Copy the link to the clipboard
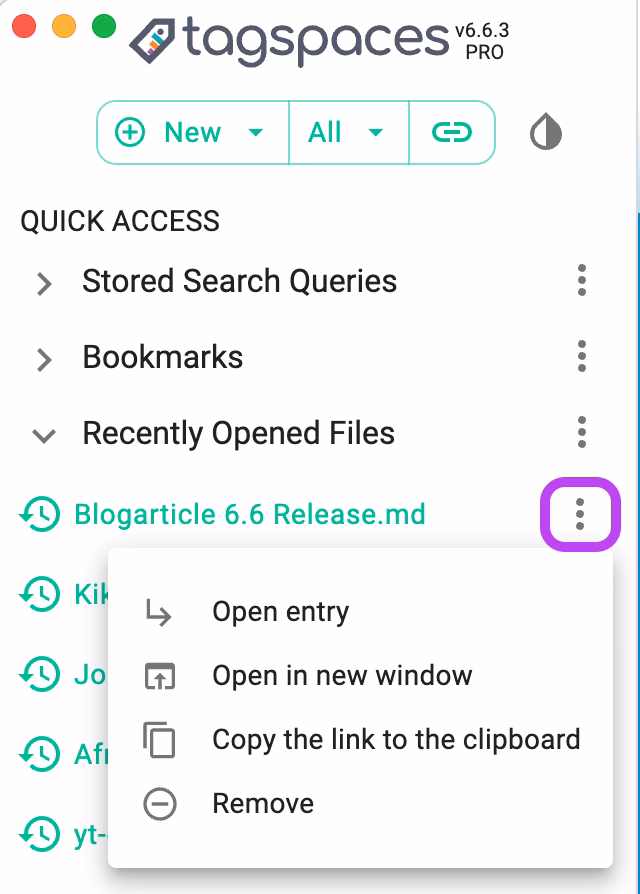 tap(395, 739)
